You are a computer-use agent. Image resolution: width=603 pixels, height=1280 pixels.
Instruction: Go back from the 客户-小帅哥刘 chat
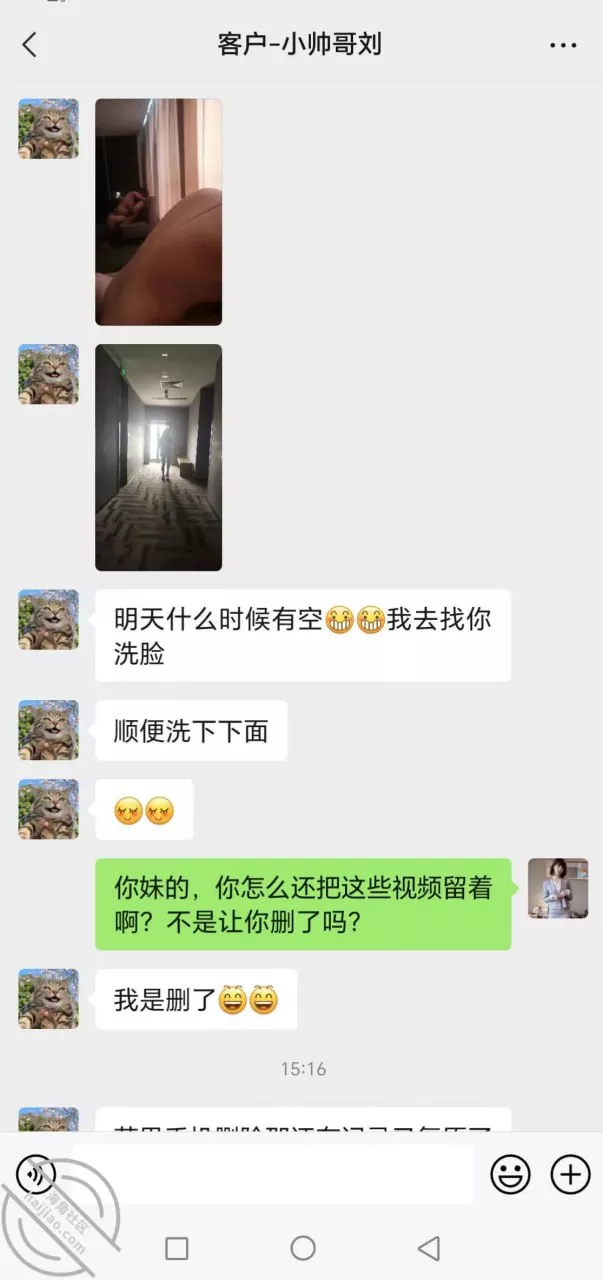(29, 45)
